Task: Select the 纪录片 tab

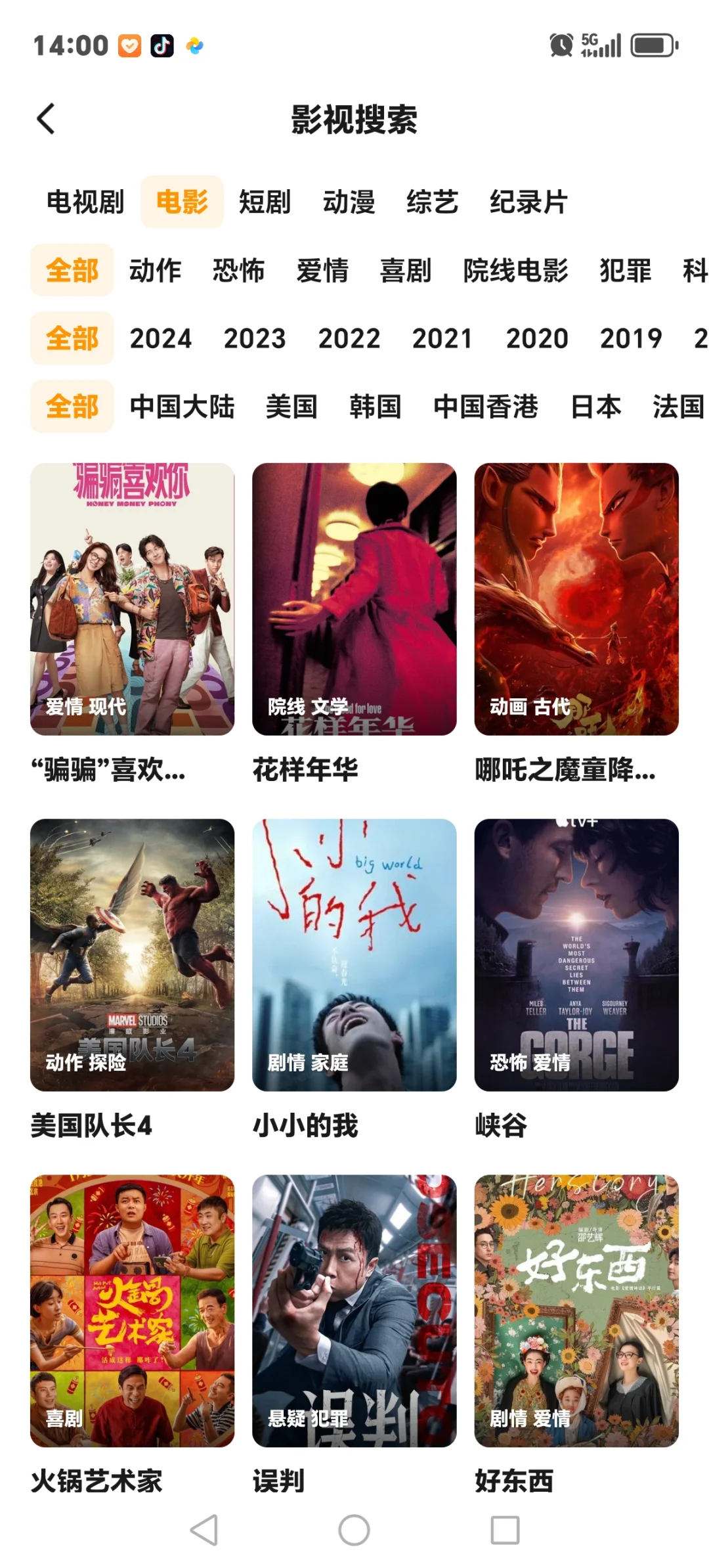Action: 528,202
